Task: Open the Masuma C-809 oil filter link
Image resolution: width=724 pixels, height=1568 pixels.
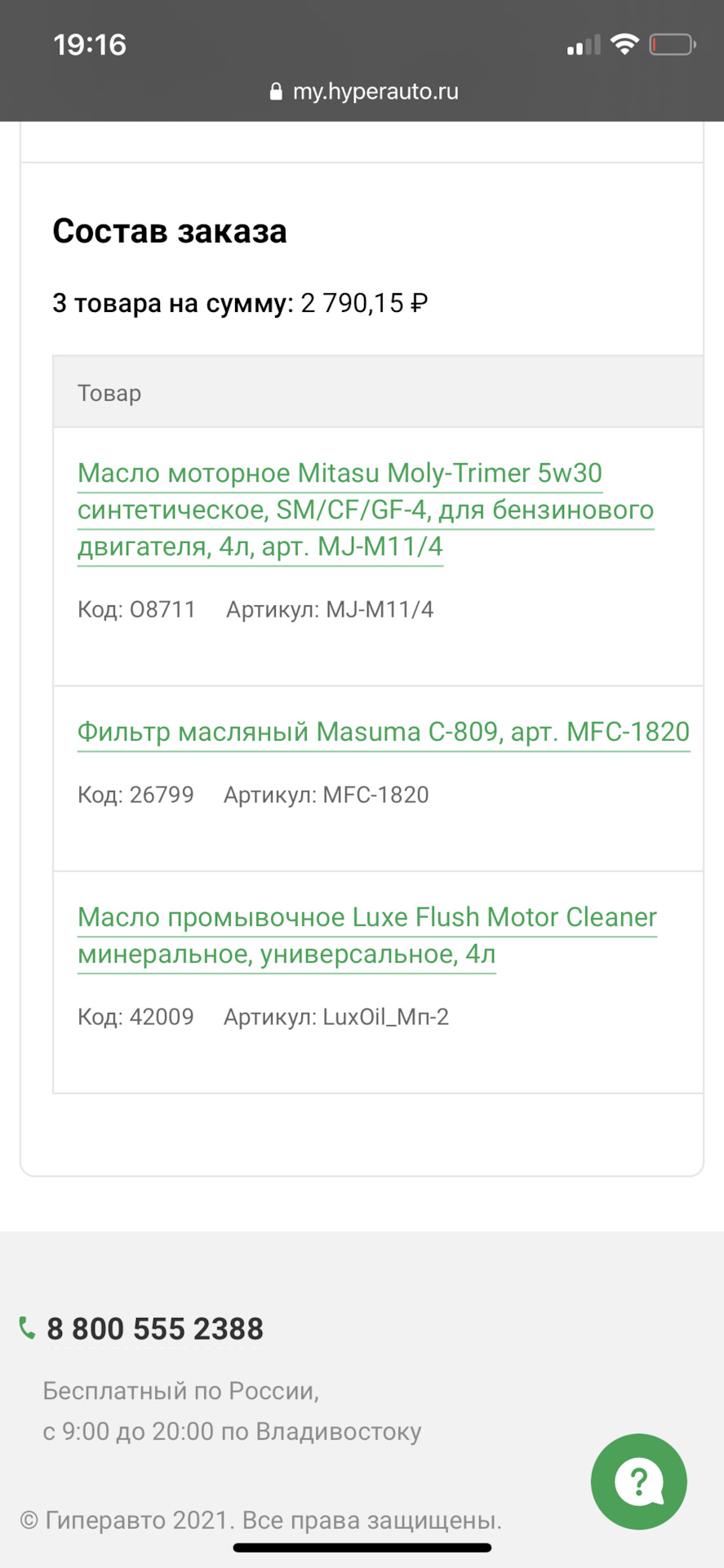Action: click(x=383, y=732)
